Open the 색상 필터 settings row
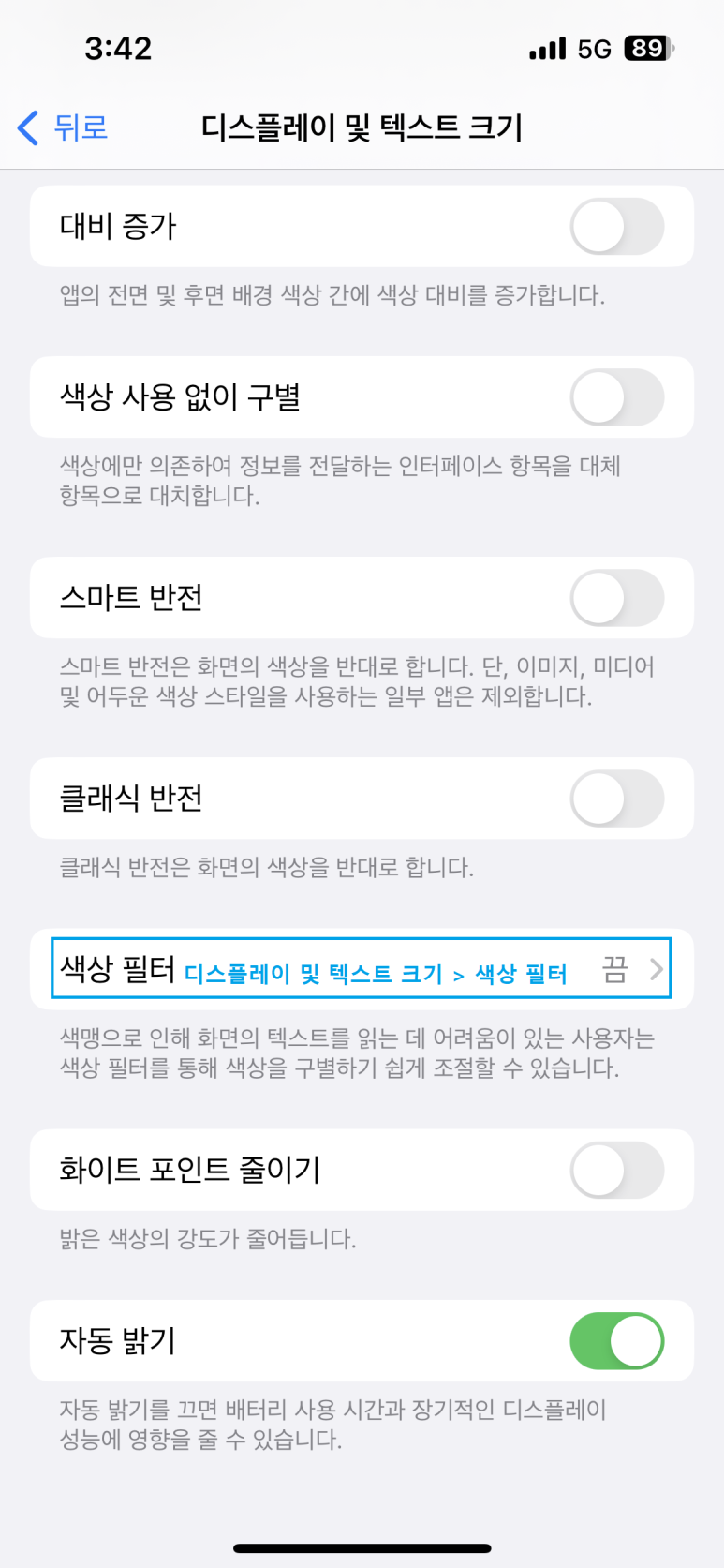 click(x=362, y=969)
